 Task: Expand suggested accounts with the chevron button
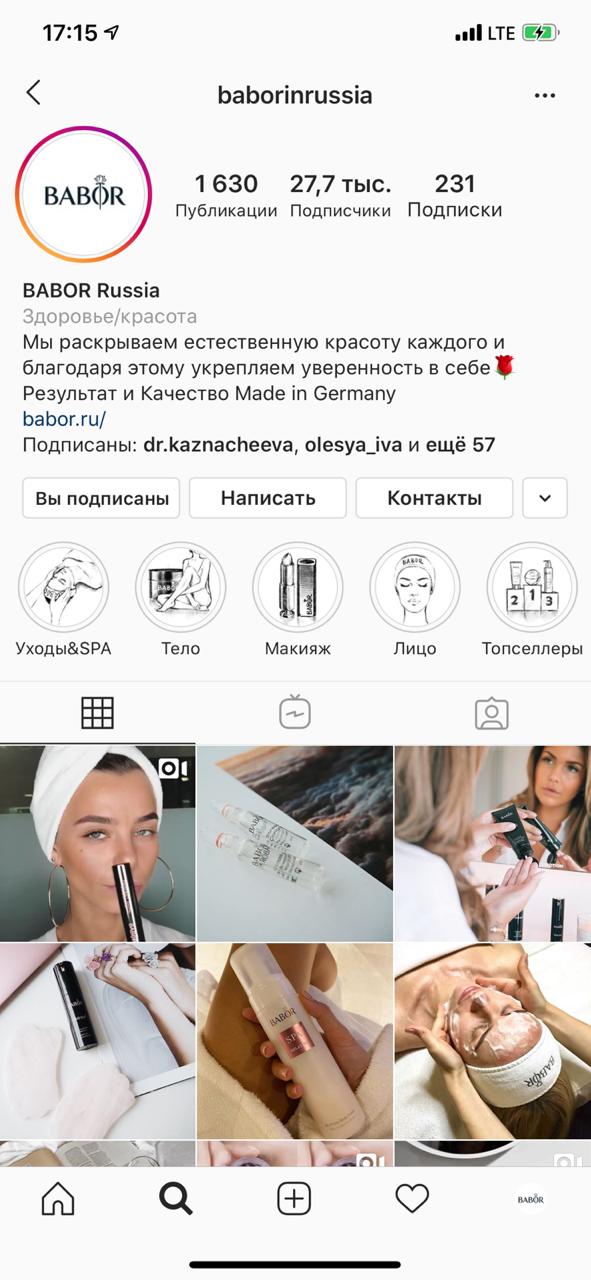[545, 498]
